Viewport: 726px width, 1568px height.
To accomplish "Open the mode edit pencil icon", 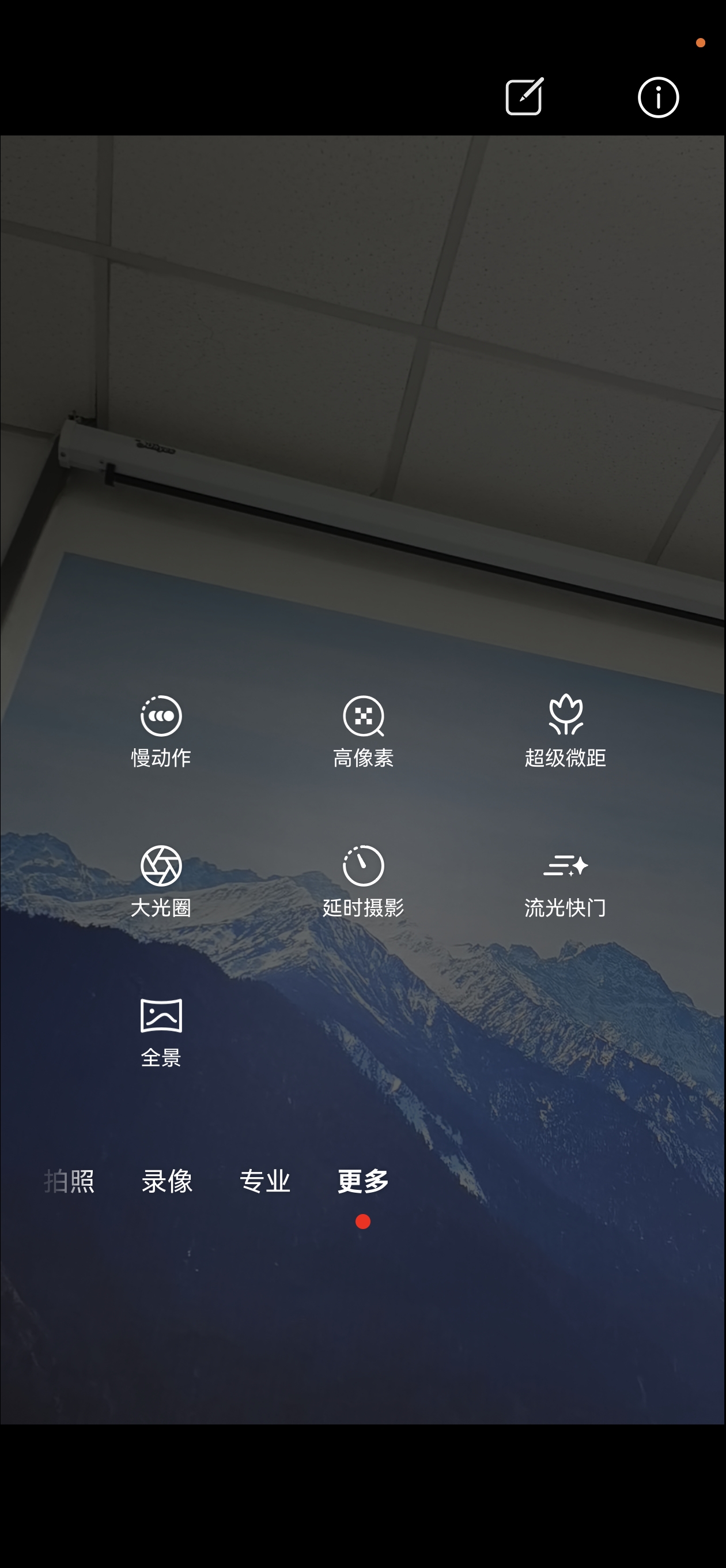I will pos(524,96).
